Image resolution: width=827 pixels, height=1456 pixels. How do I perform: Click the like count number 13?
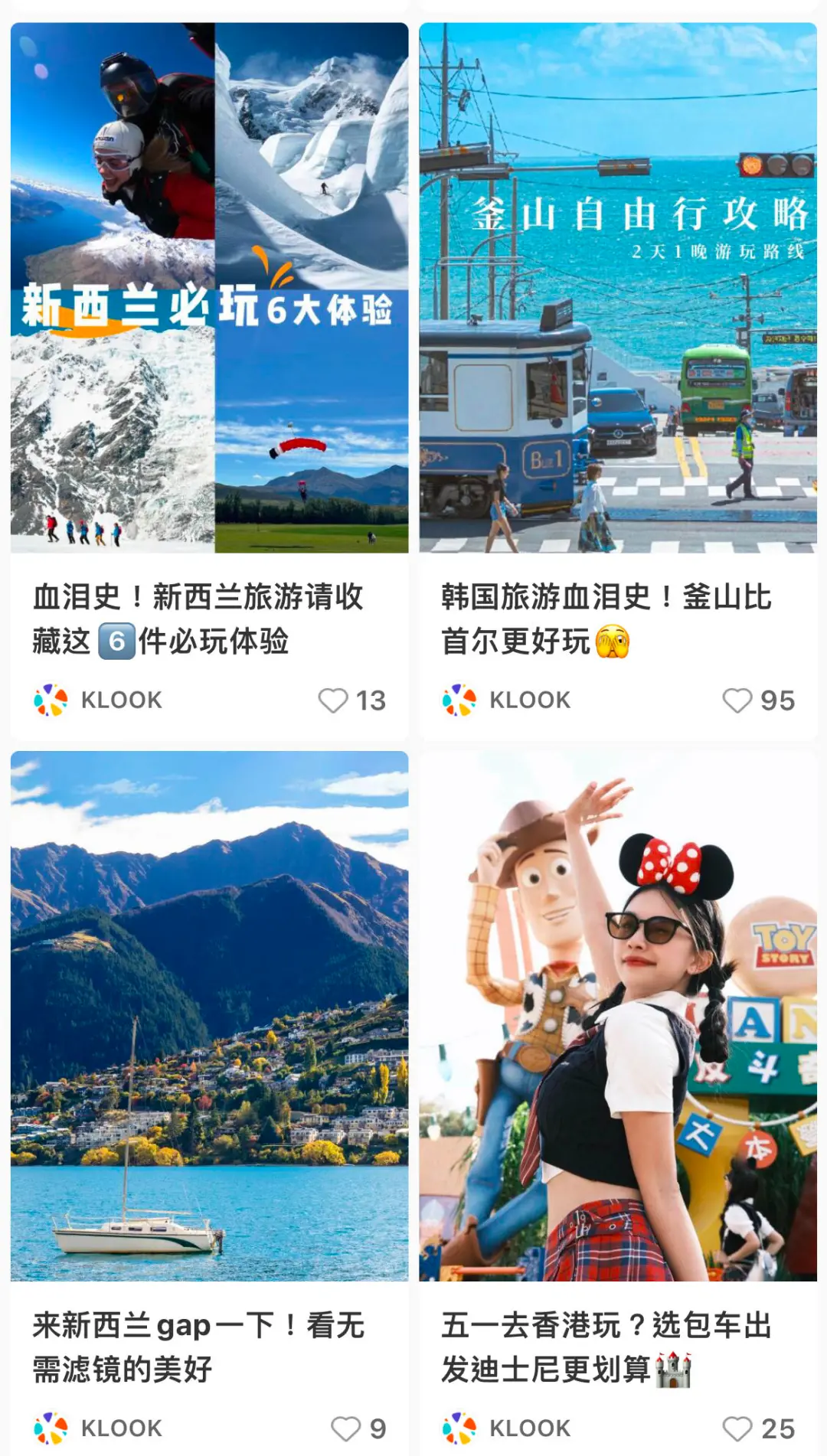[369, 699]
